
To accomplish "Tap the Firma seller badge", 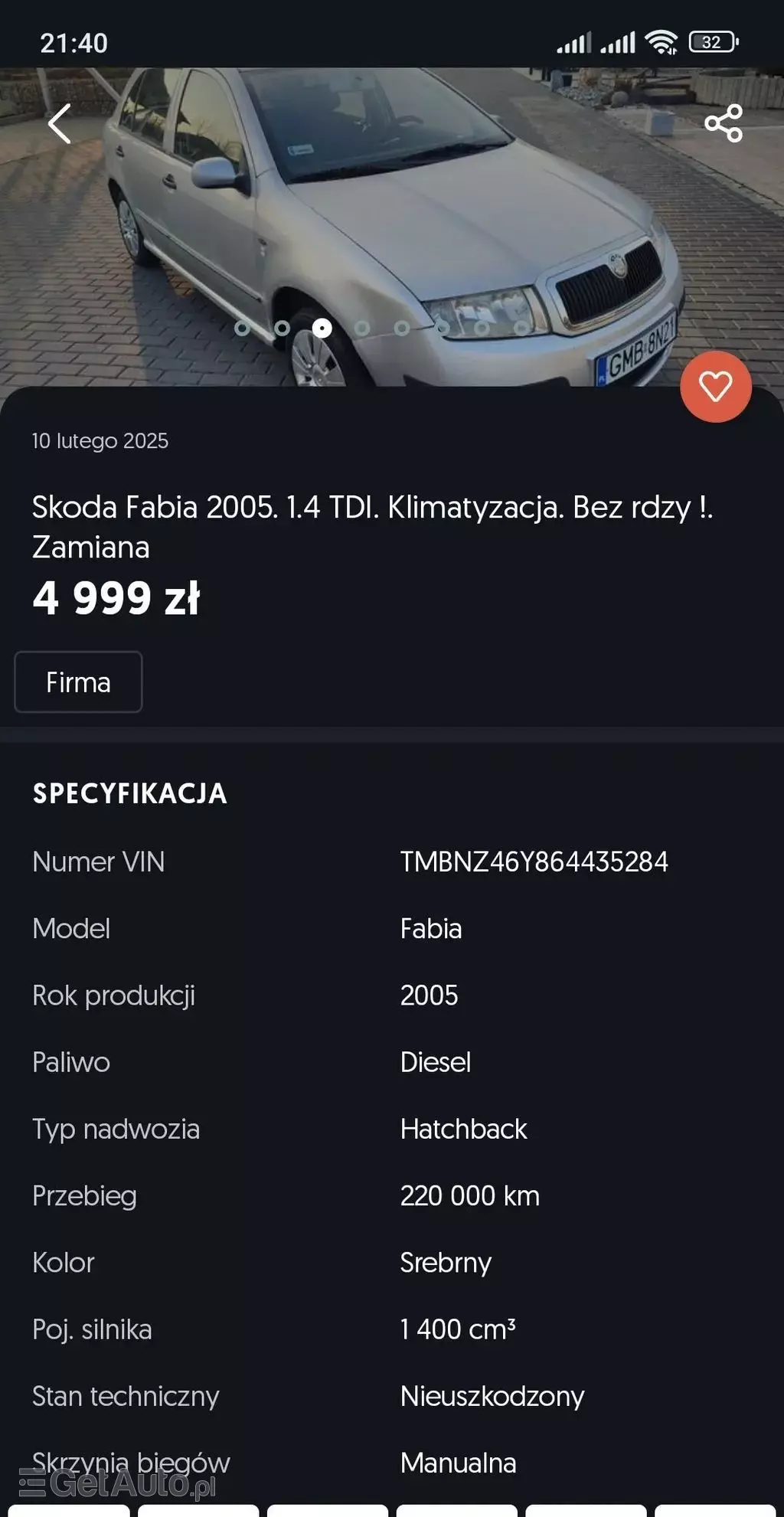I will pyautogui.click(x=77, y=682).
